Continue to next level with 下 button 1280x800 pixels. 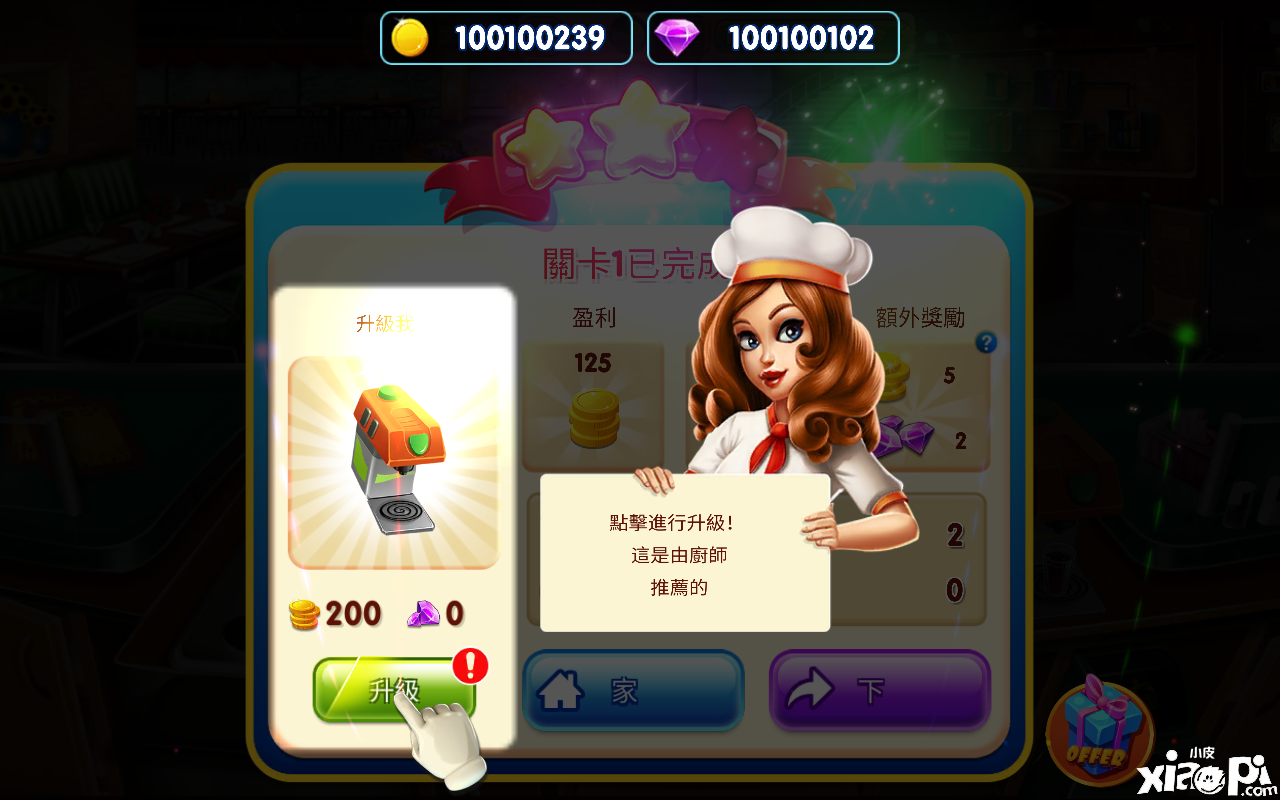point(879,690)
